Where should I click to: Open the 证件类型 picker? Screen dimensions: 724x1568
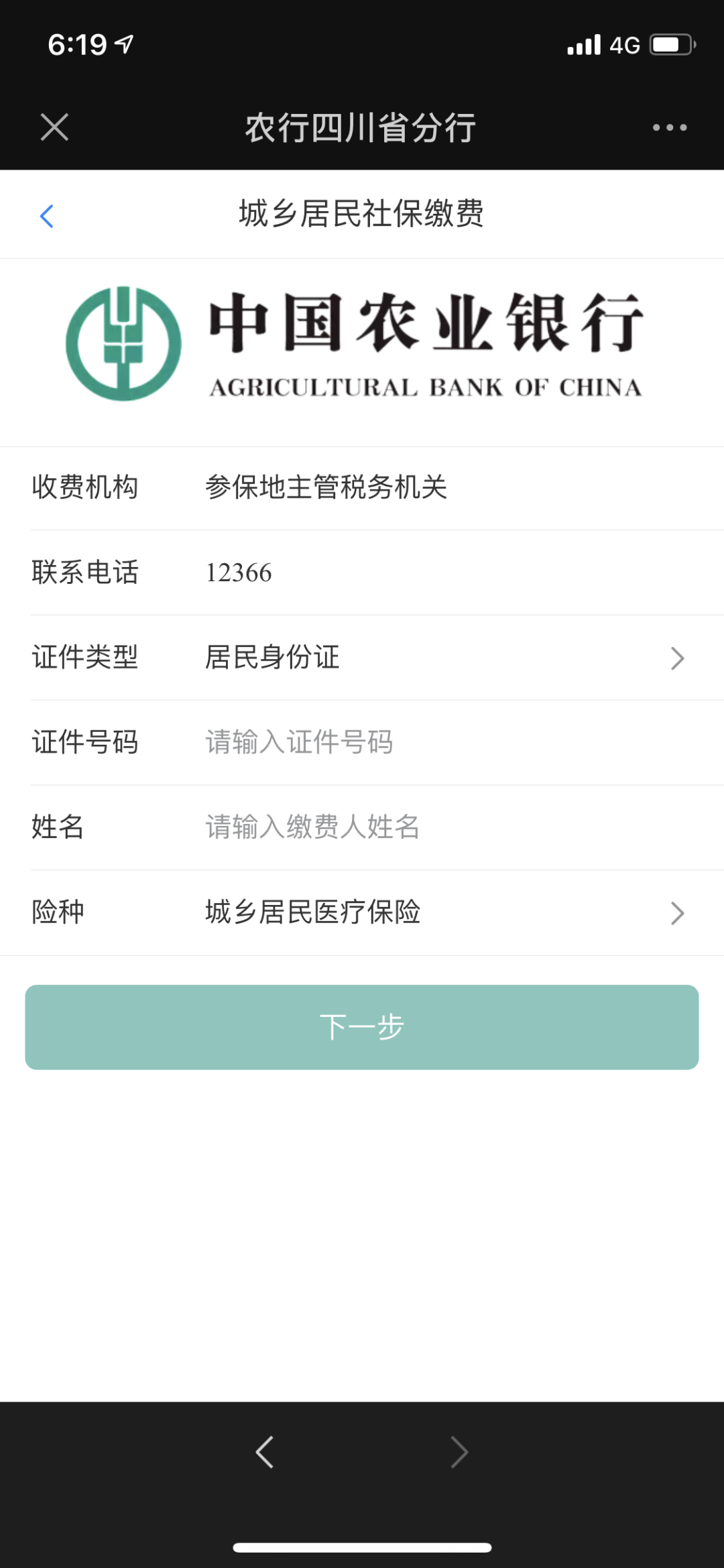[442, 658]
